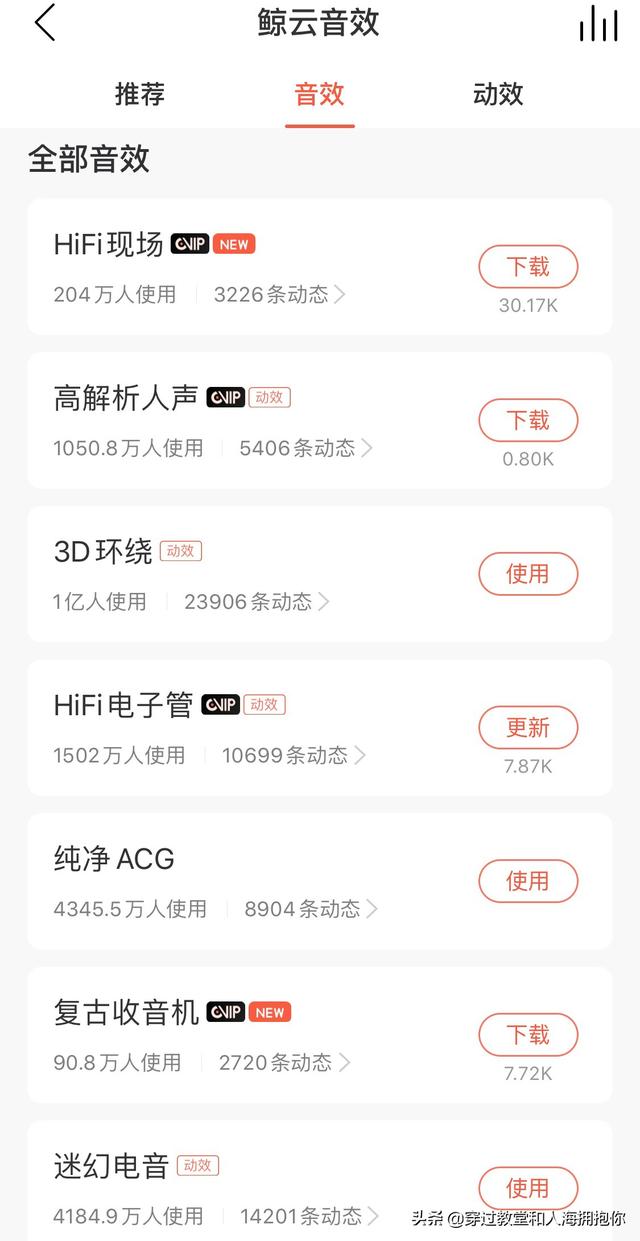Select the 音效 tab
The width and height of the screenshot is (640, 1241).
tap(319, 95)
